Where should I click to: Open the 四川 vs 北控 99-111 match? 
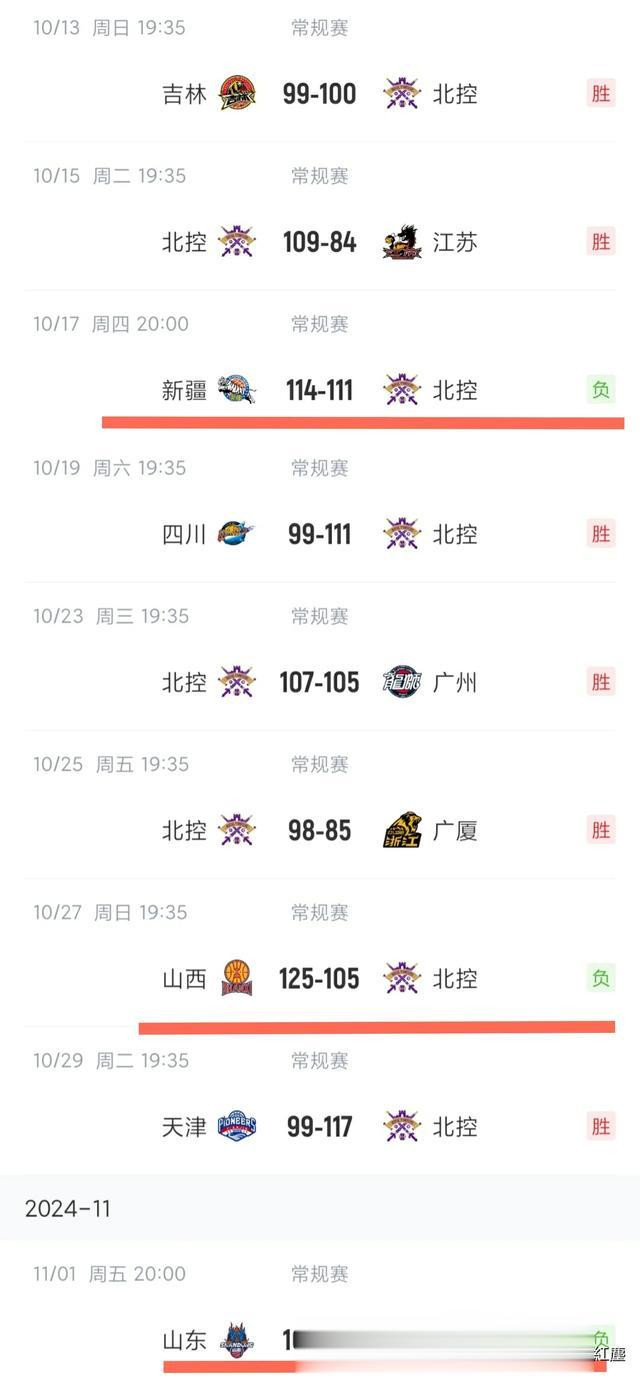(320, 509)
